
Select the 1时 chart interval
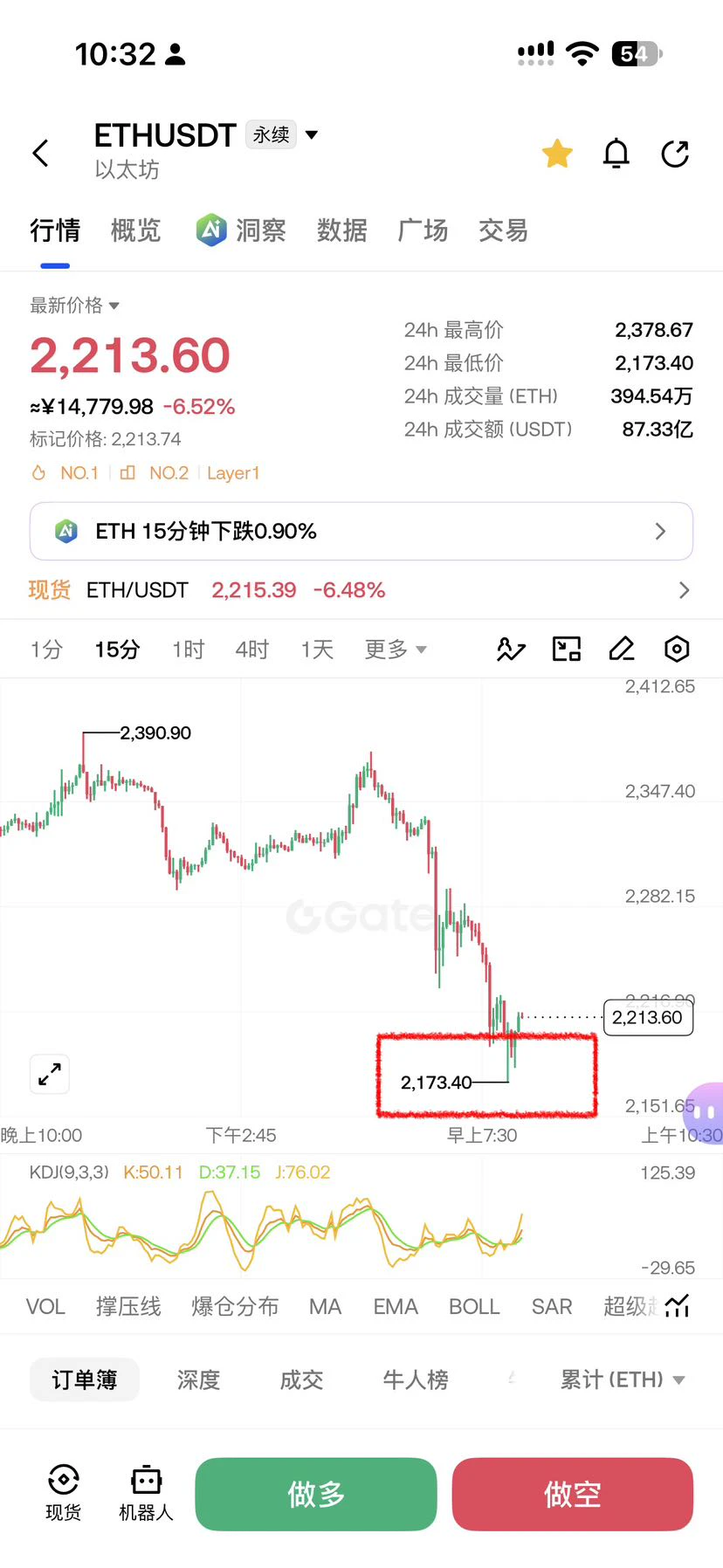(x=188, y=650)
